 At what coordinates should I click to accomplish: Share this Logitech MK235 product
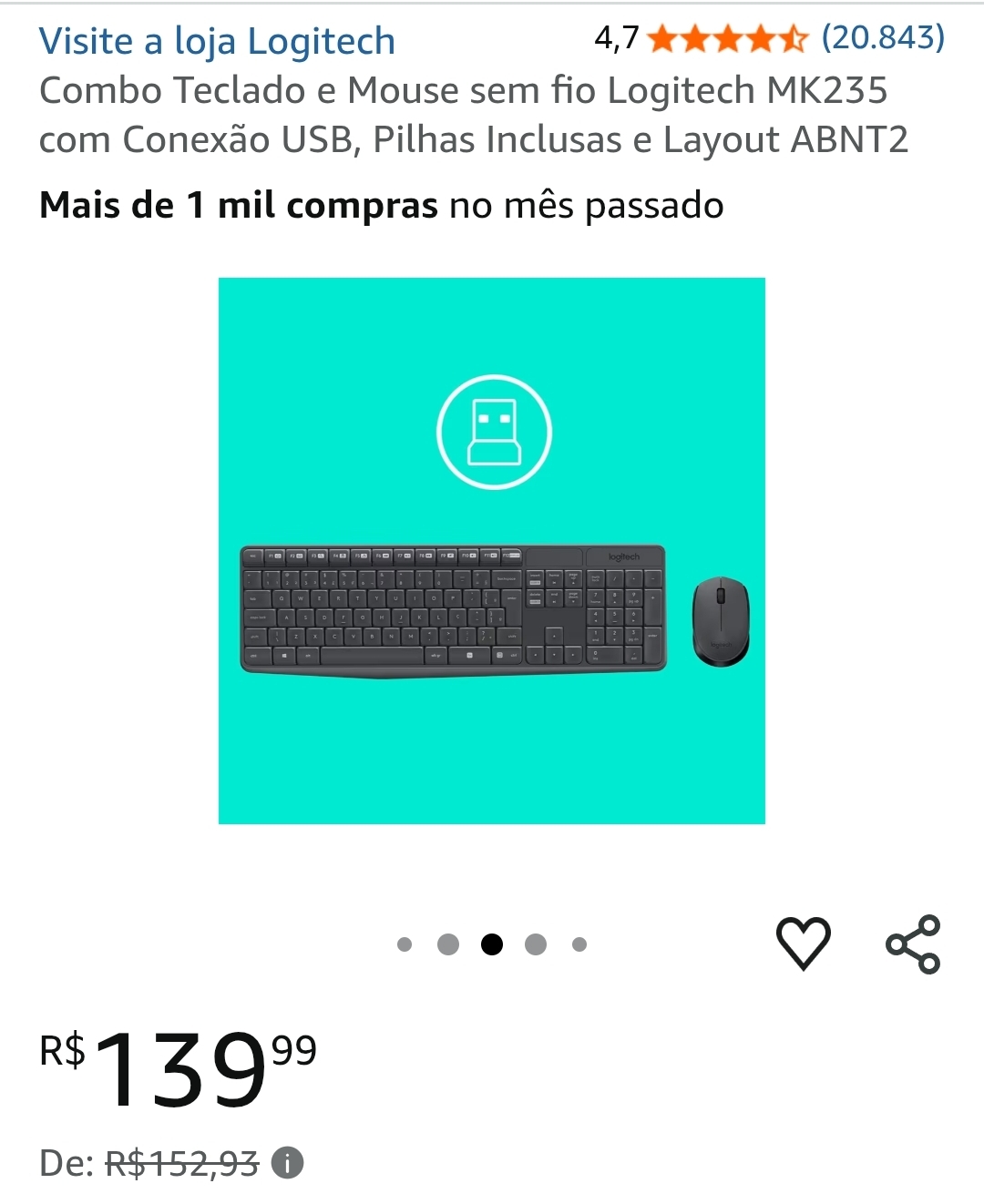[x=913, y=944]
